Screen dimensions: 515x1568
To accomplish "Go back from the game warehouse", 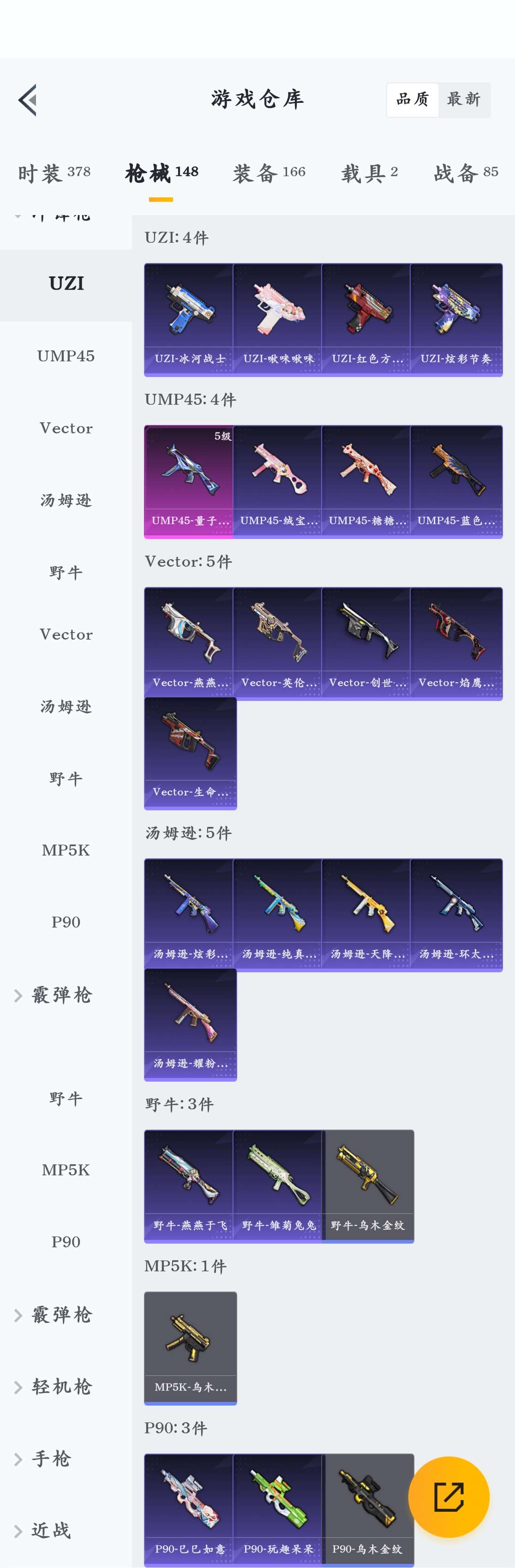I will [x=27, y=100].
